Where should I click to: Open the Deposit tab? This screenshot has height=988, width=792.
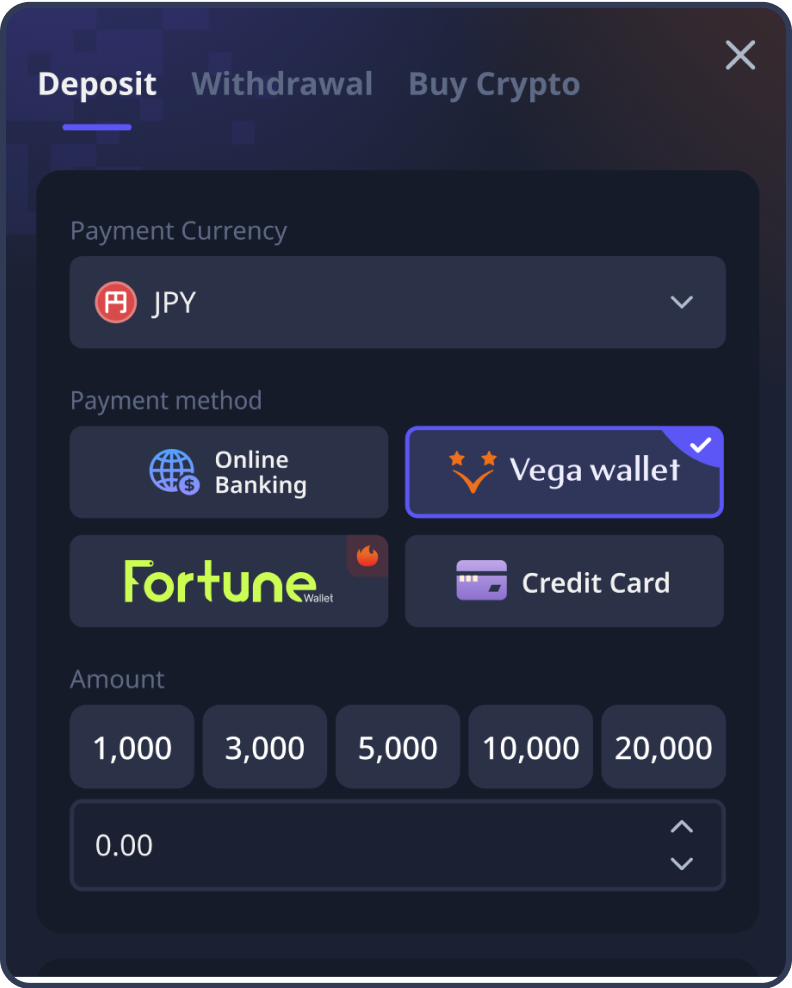tap(97, 84)
